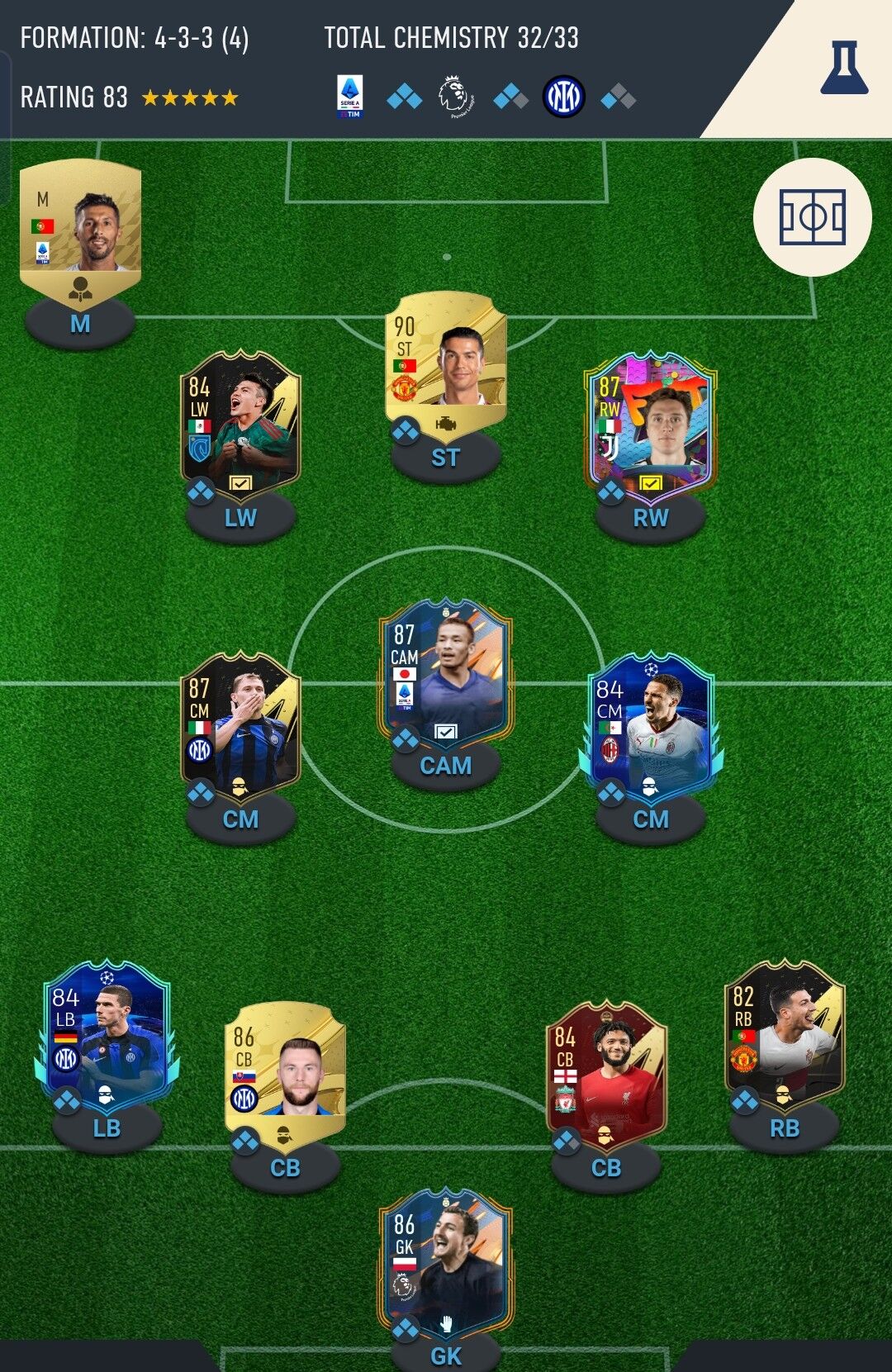
Task: Tap the pitch formation view button
Action: coord(813,217)
